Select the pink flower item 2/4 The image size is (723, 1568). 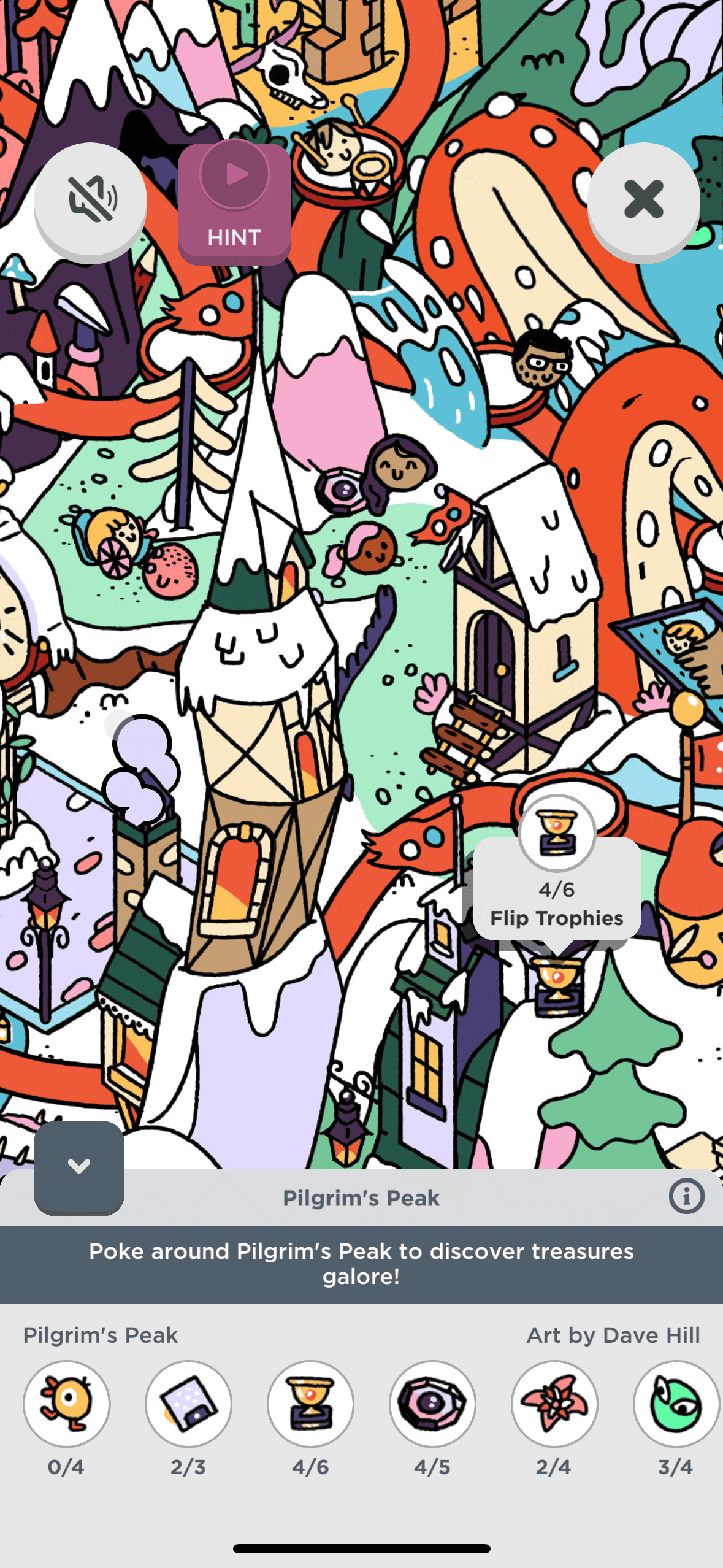pyautogui.click(x=554, y=1403)
